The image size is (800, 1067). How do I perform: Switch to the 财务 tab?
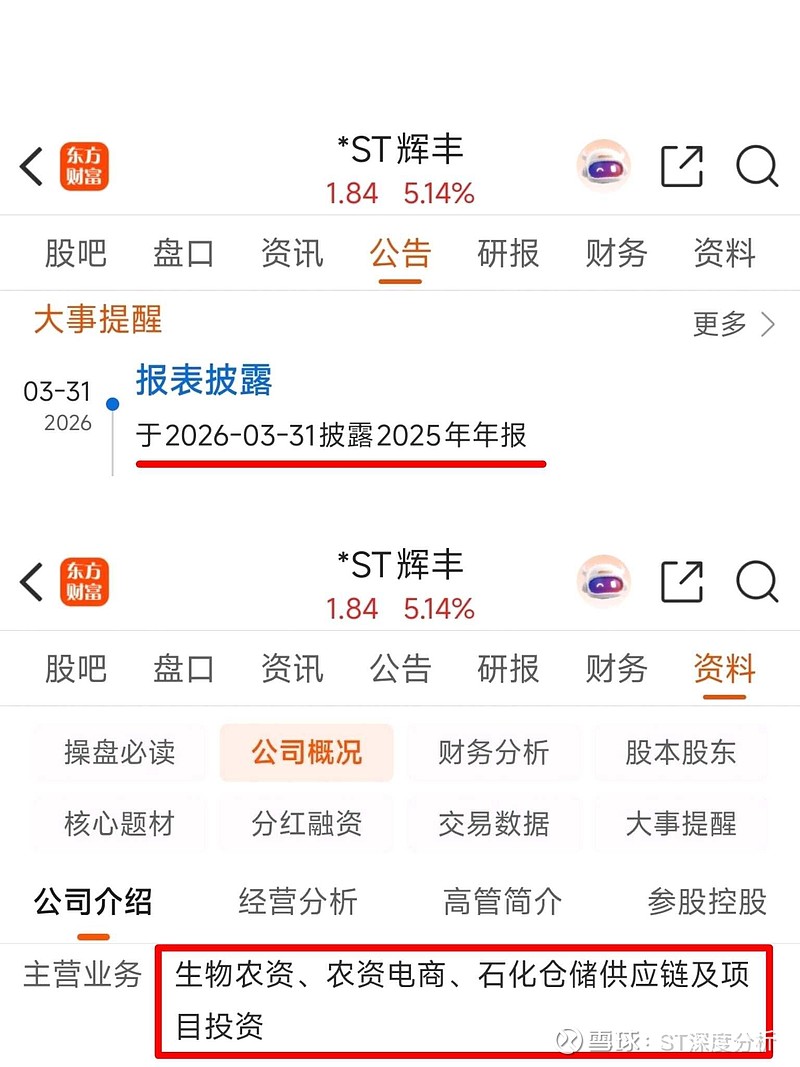pyautogui.click(x=614, y=253)
